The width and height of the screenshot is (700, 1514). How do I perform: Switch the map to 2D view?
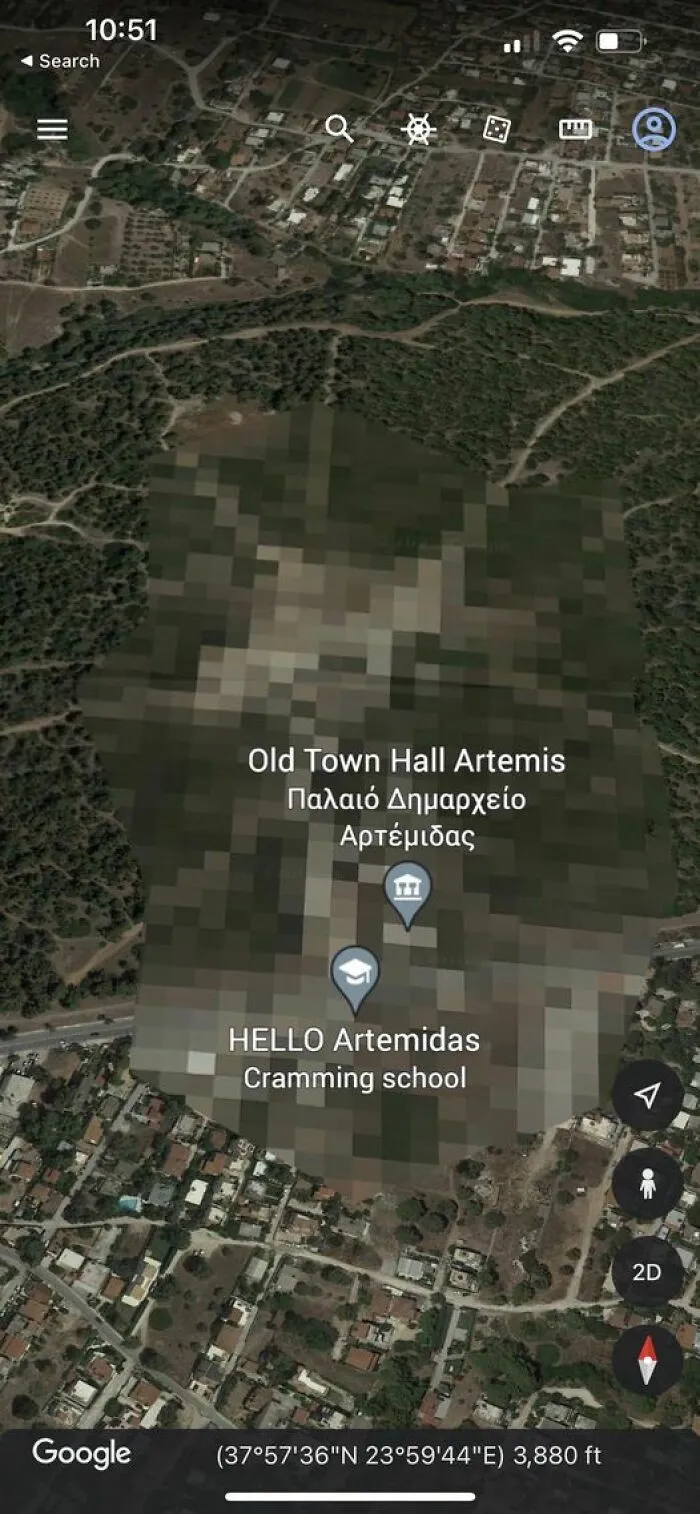(x=647, y=1272)
